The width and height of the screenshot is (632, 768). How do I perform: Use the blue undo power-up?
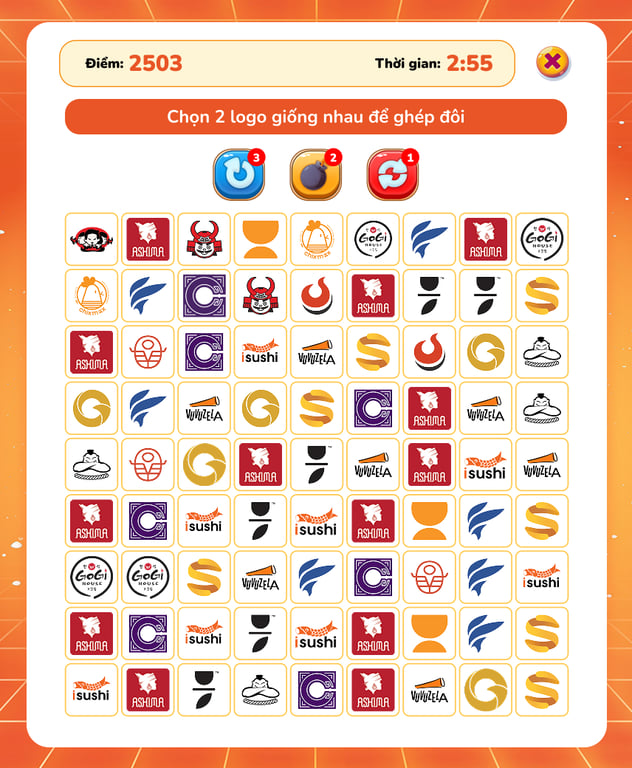pyautogui.click(x=238, y=176)
